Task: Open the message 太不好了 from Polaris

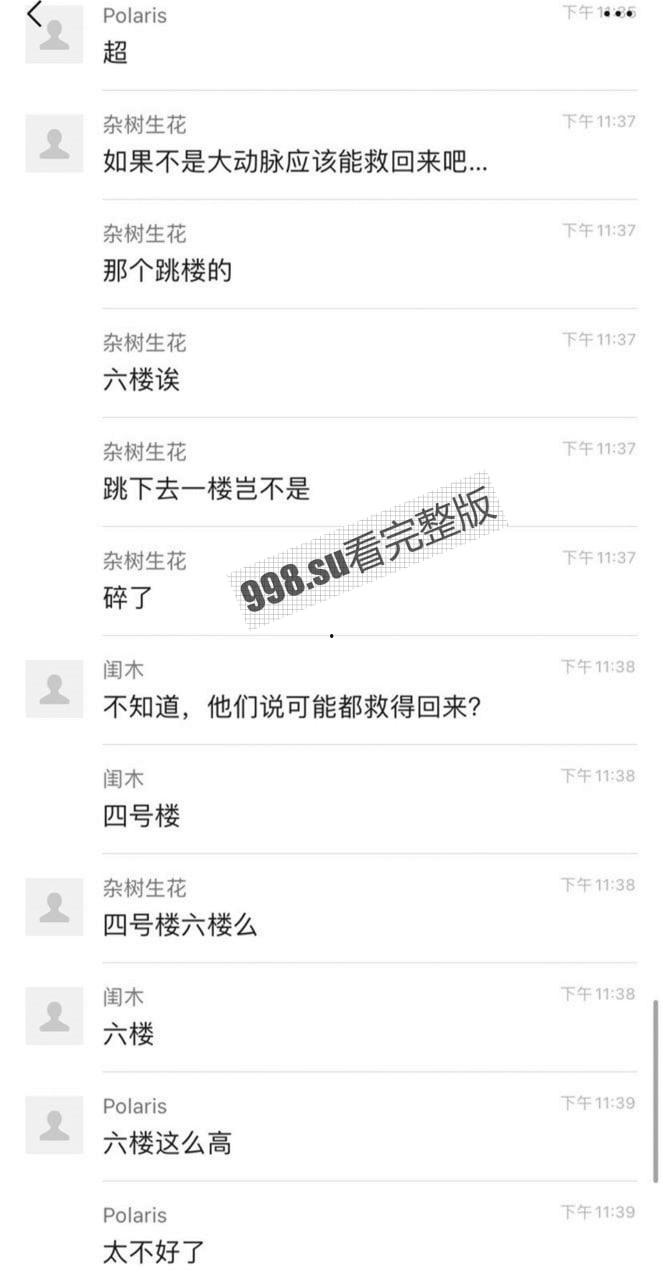Action: [154, 1251]
